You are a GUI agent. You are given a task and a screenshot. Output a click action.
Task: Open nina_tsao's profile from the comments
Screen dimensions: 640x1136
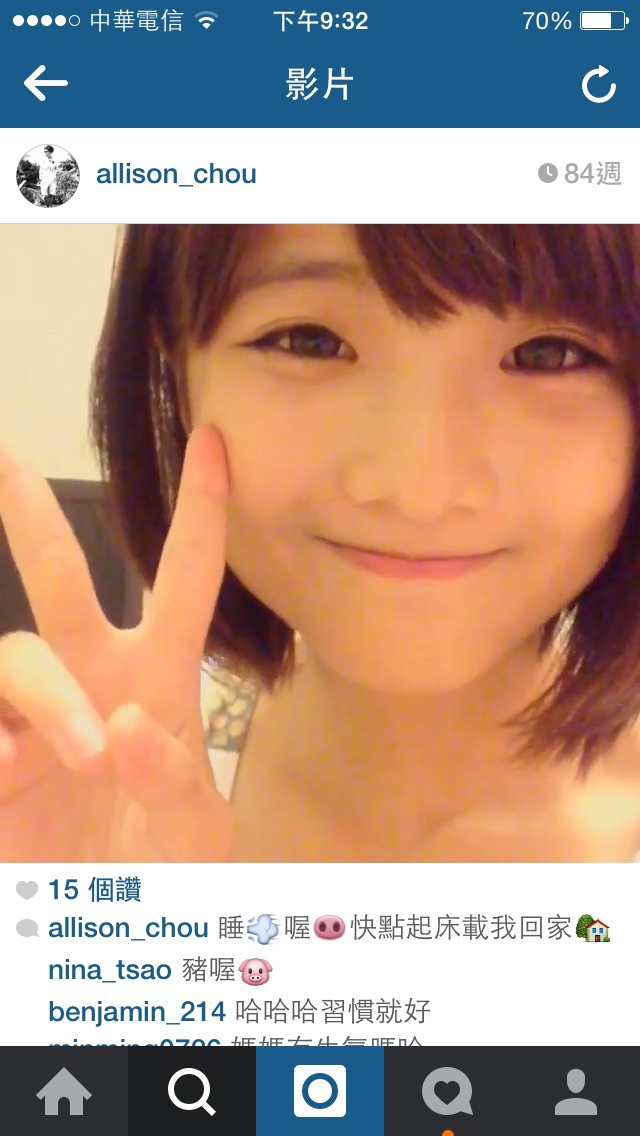pos(109,969)
